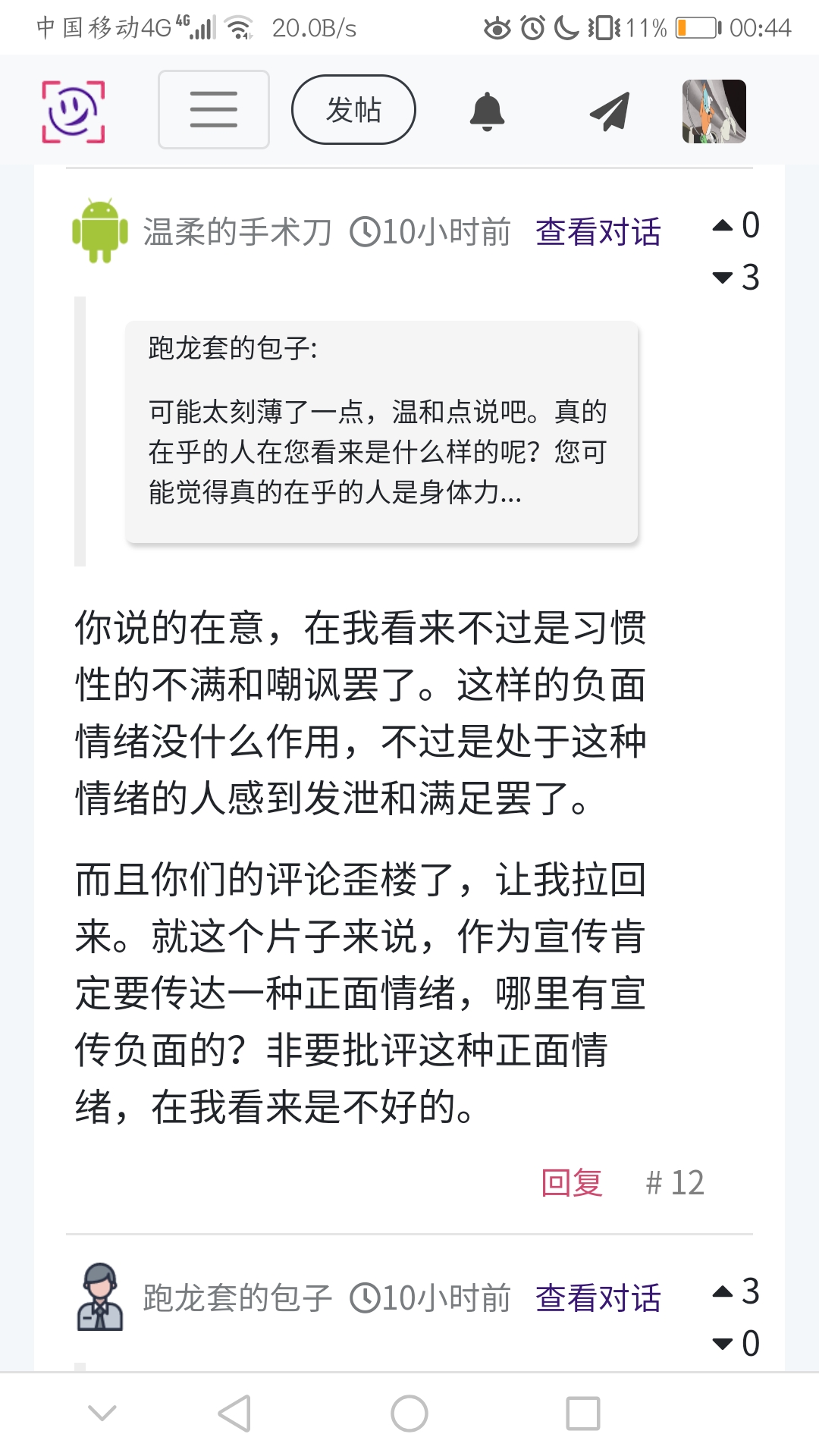Screen dimensions: 819x1456
Task: View conversation for 跑龙套的包子's comment
Action: tap(598, 1298)
